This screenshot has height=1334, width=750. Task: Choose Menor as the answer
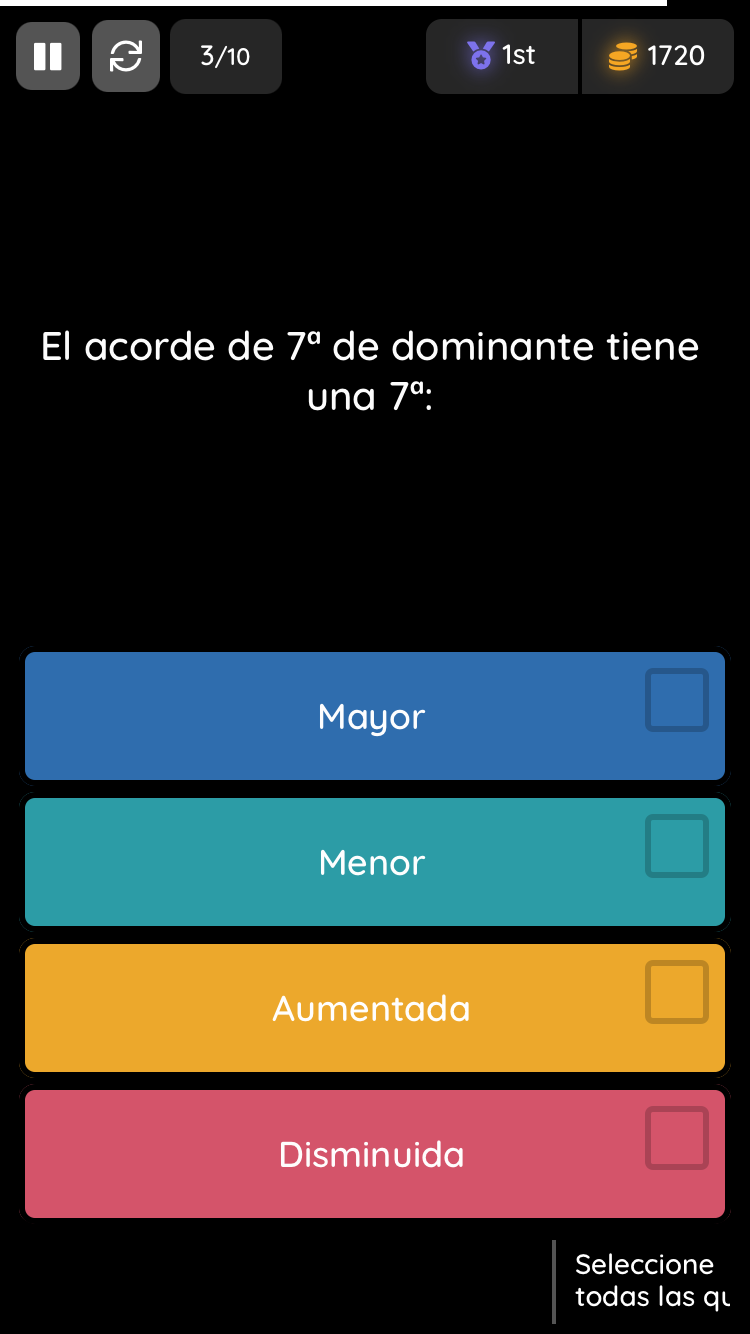[x=374, y=862]
